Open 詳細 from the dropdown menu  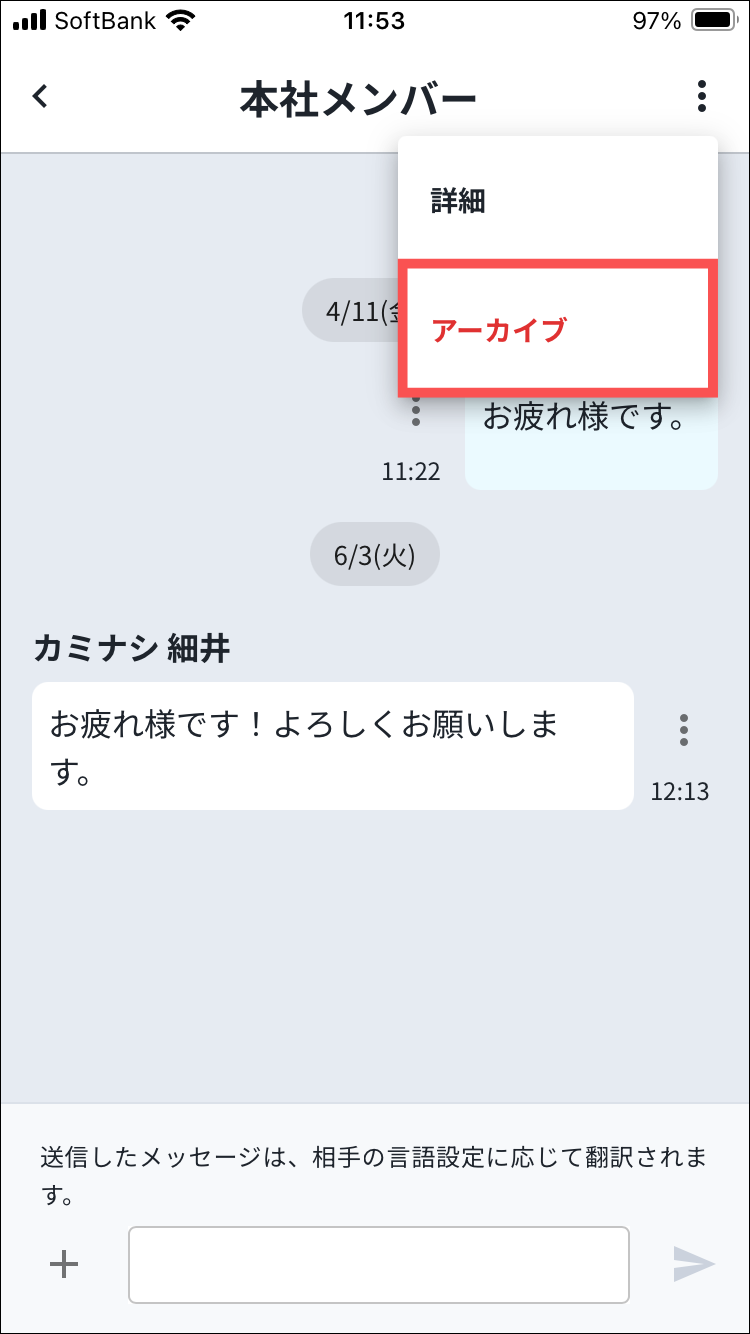(557, 201)
